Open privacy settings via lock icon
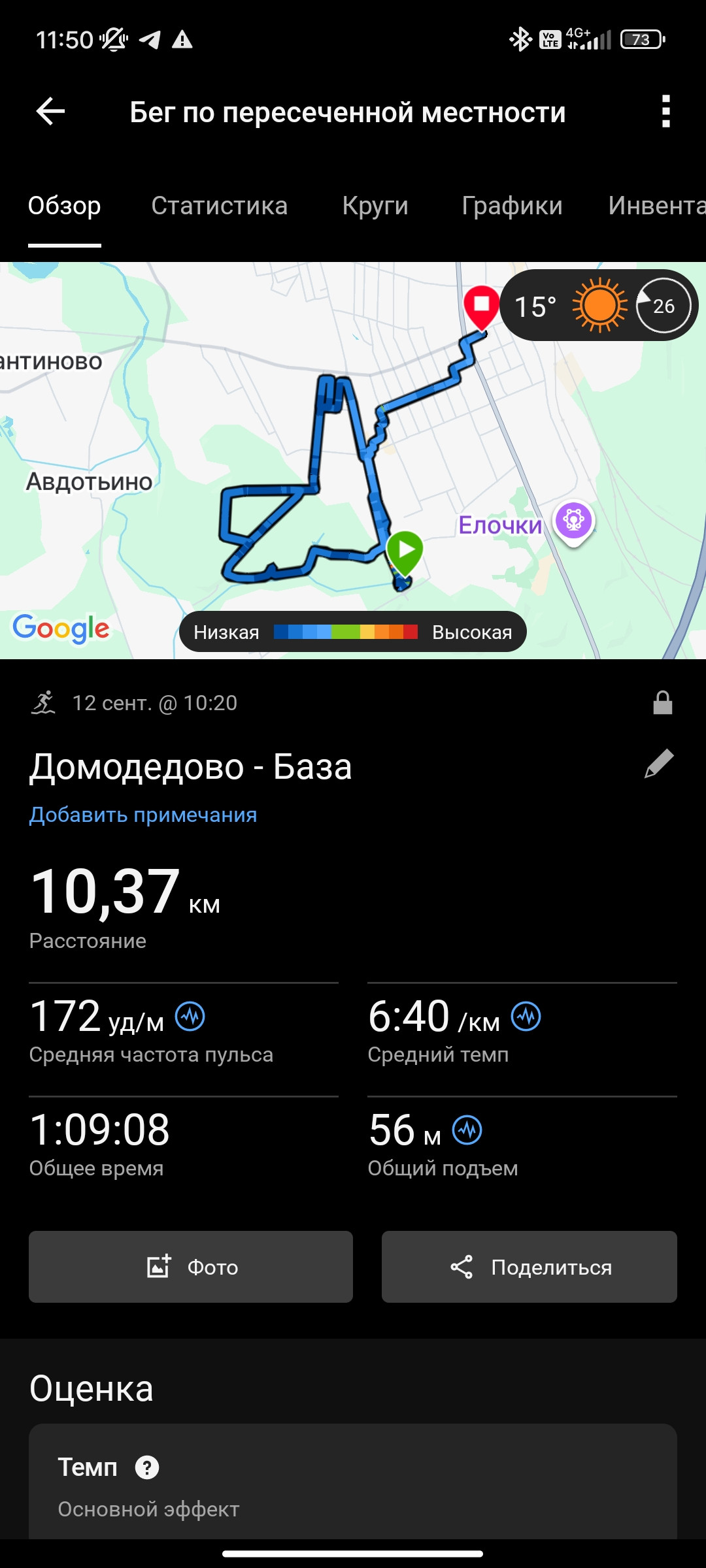 (663, 703)
